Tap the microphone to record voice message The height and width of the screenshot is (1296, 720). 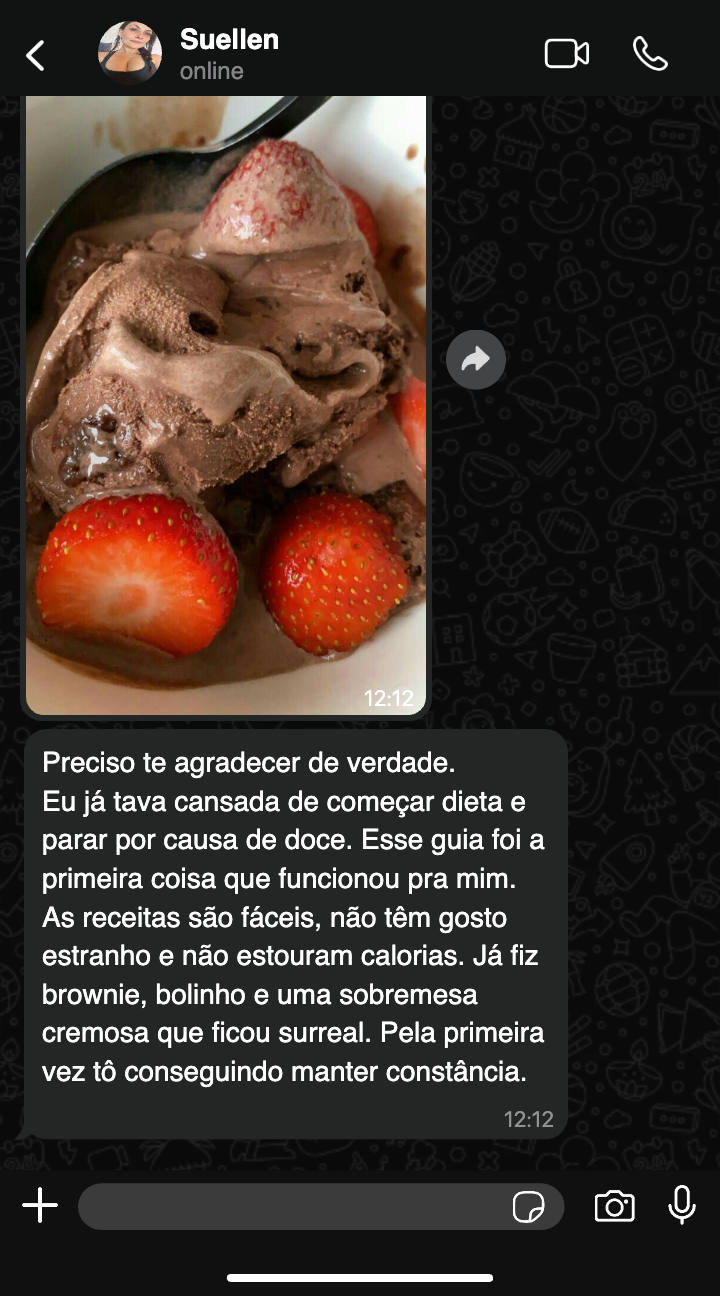tap(682, 1206)
